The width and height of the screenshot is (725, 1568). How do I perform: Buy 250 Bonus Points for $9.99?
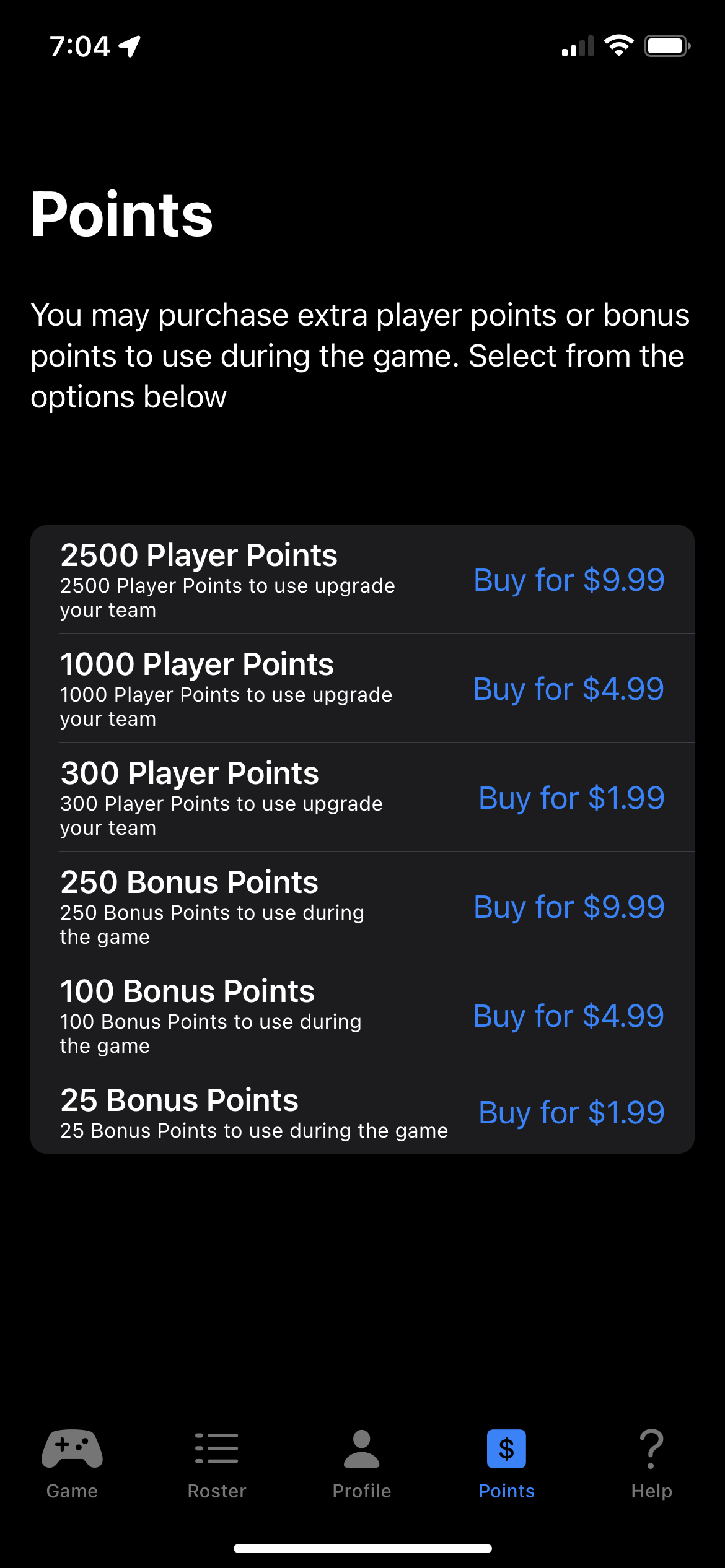568,907
